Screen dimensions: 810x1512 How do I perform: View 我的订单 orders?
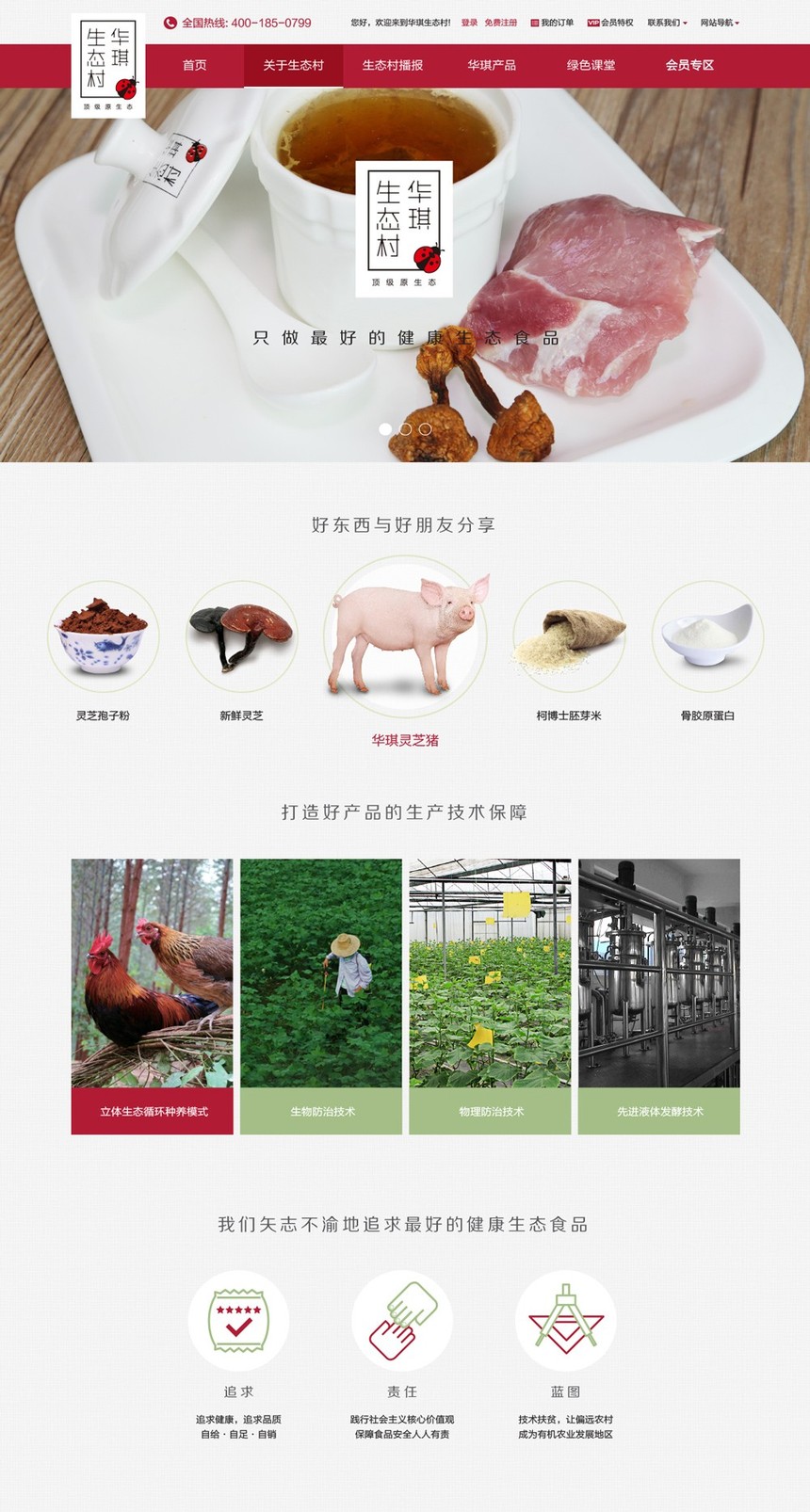click(x=553, y=23)
